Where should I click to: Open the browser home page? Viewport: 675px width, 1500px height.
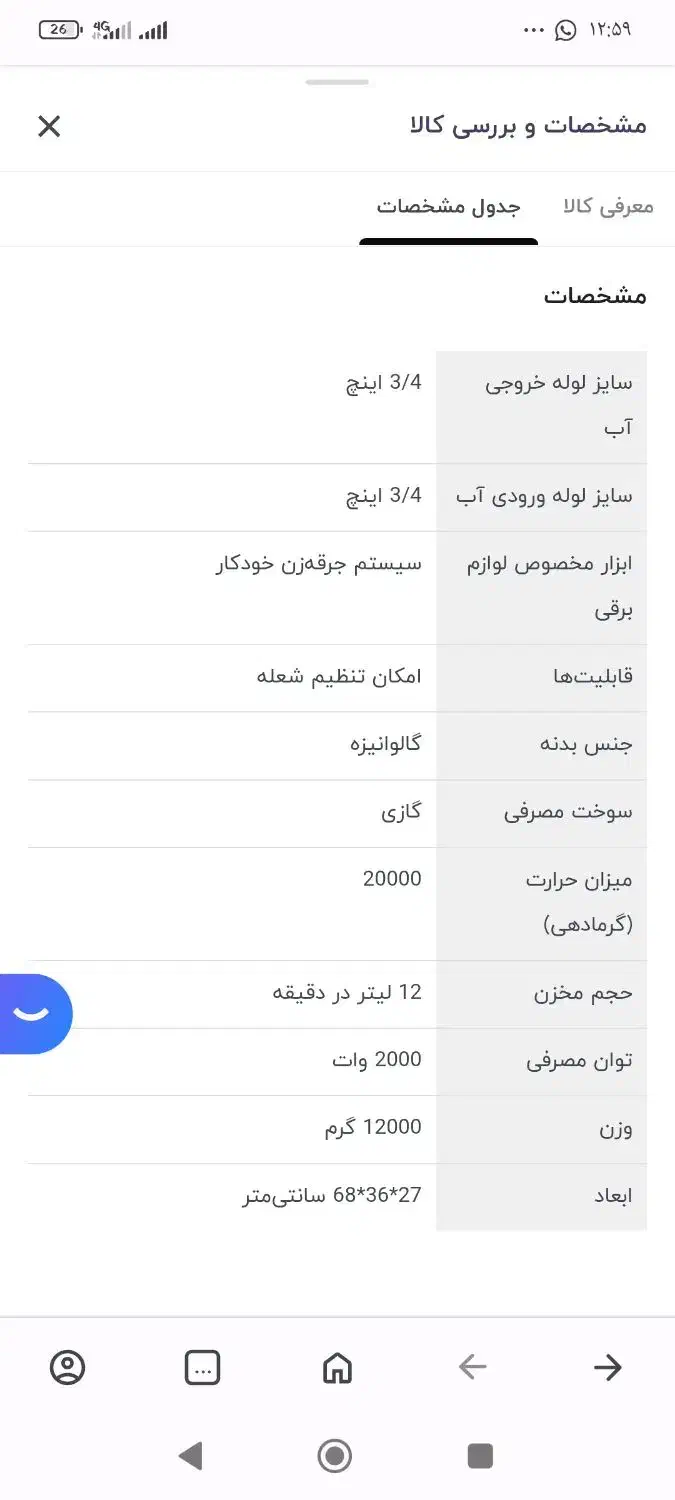338,1367
